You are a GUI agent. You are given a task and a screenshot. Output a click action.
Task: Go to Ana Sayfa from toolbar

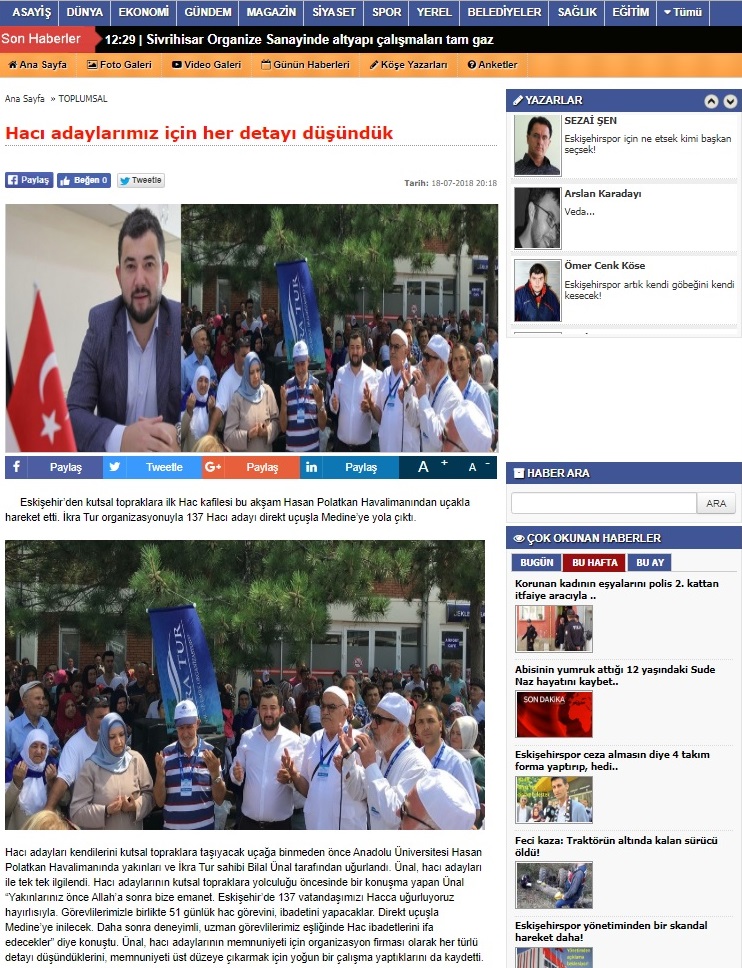click(x=38, y=65)
